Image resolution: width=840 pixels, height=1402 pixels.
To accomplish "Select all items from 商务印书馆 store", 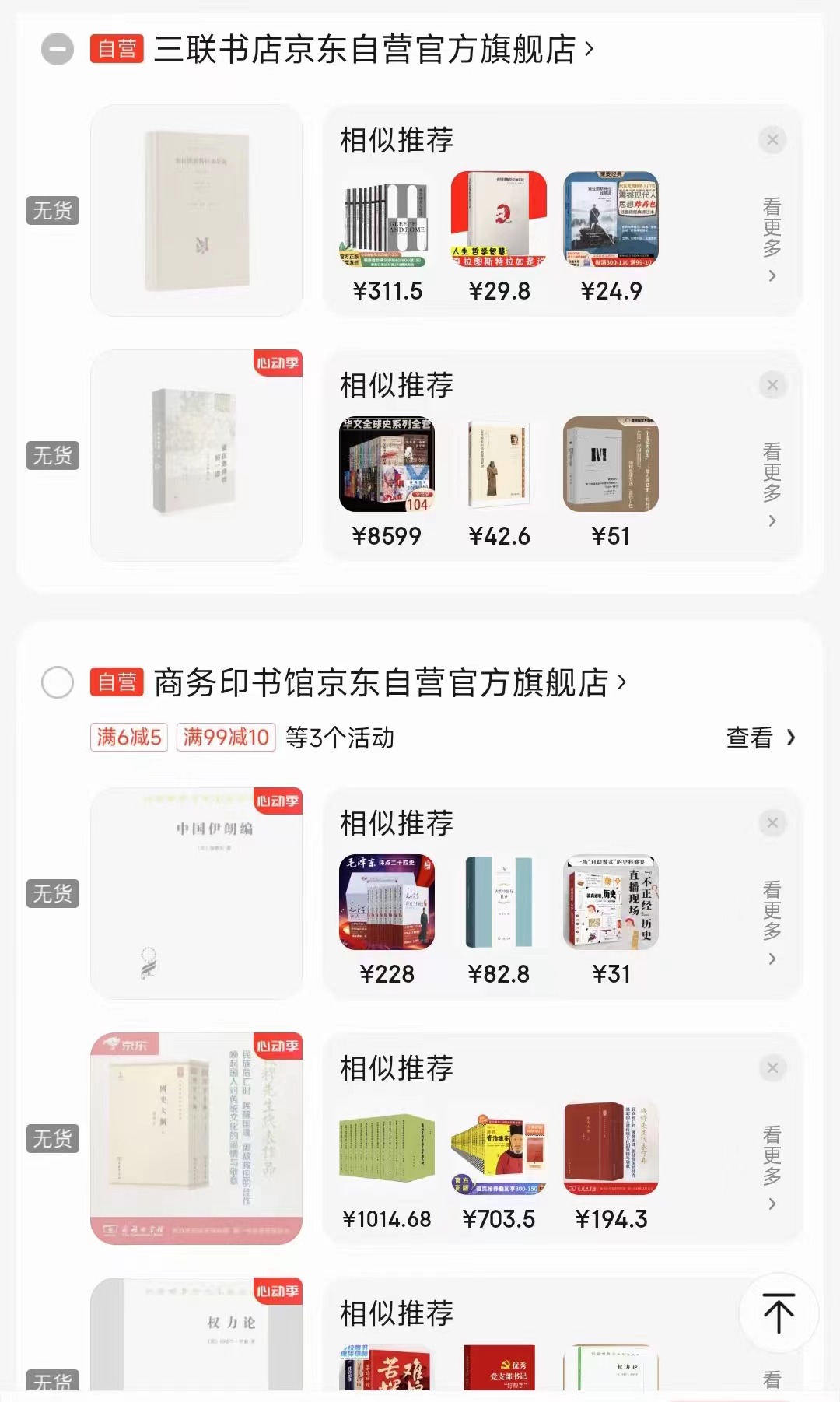I will [x=58, y=682].
